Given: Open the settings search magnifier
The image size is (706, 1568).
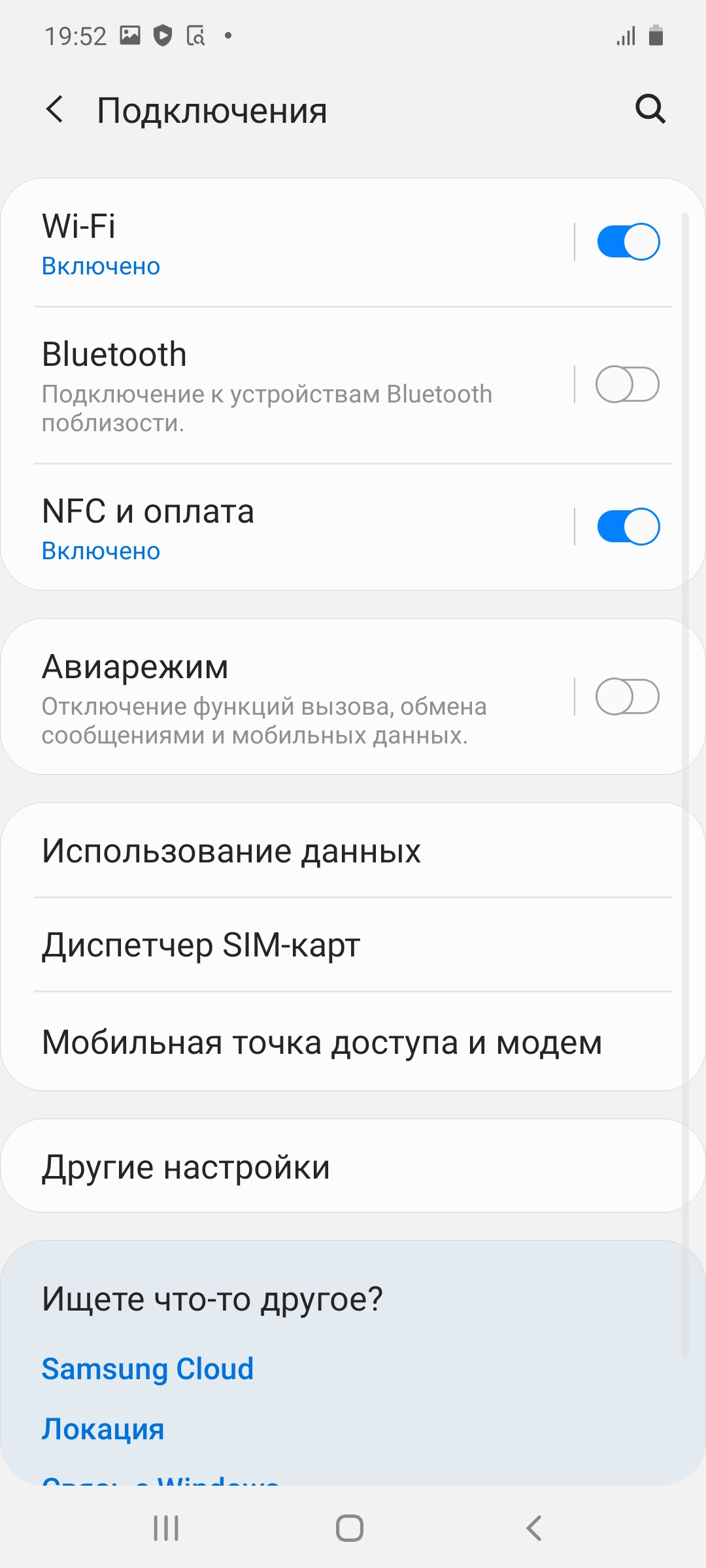Looking at the screenshot, I should (x=650, y=109).
